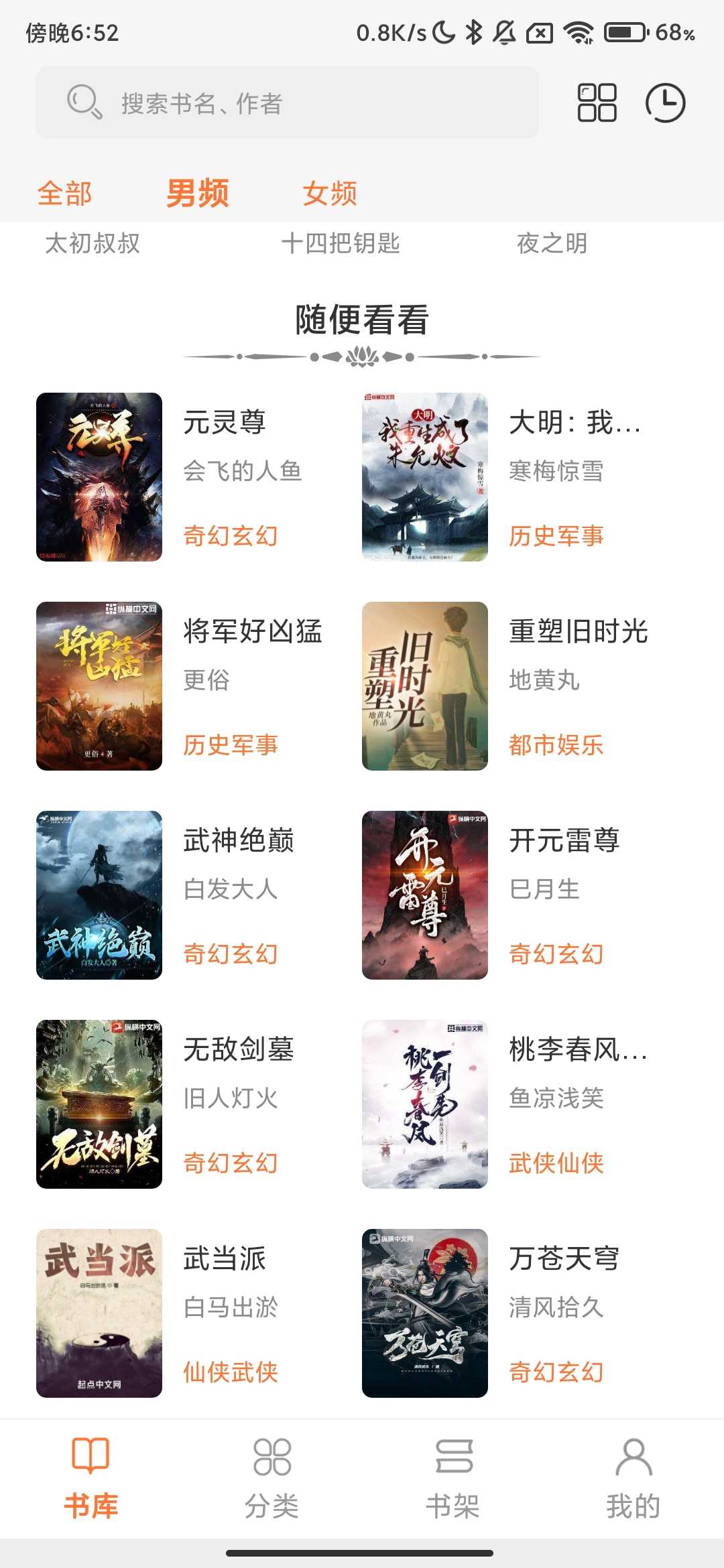
Task: Select the 男频 tab
Action: 198,192
